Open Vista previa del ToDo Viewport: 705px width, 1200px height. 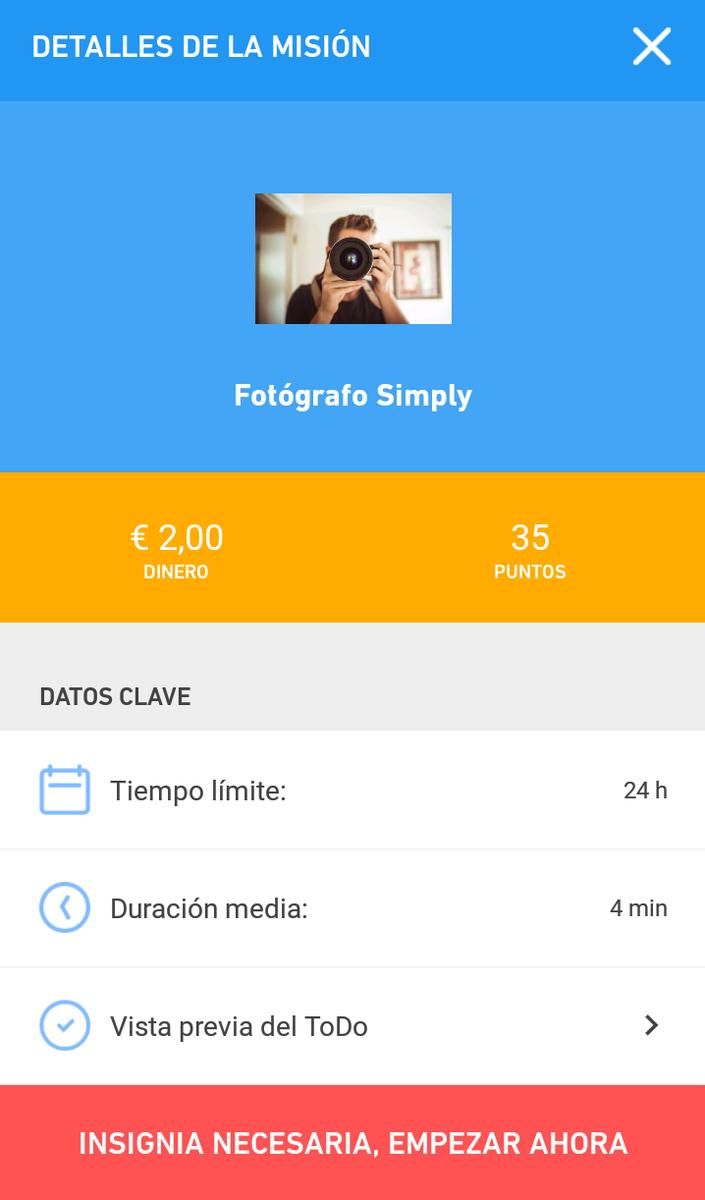pyautogui.click(x=352, y=1026)
